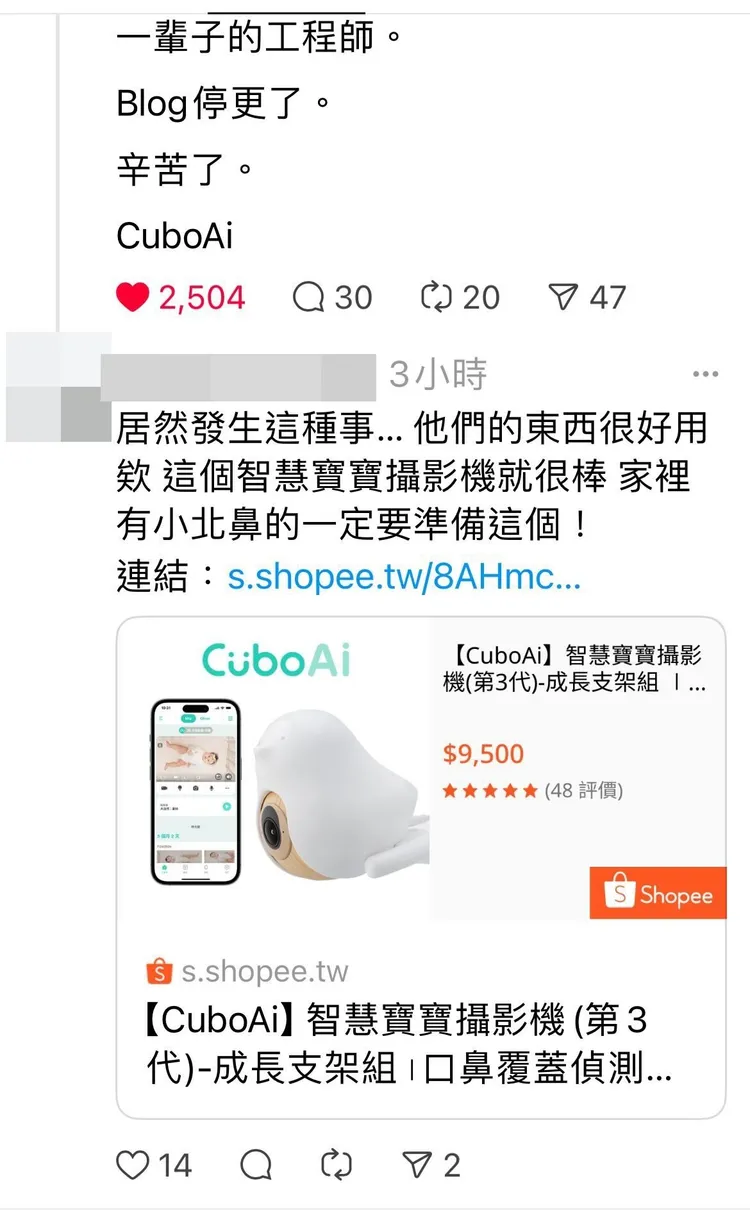This screenshot has width=750, height=1210.
Task: Repost the reply containing the Shopee link
Action: click(x=338, y=1166)
